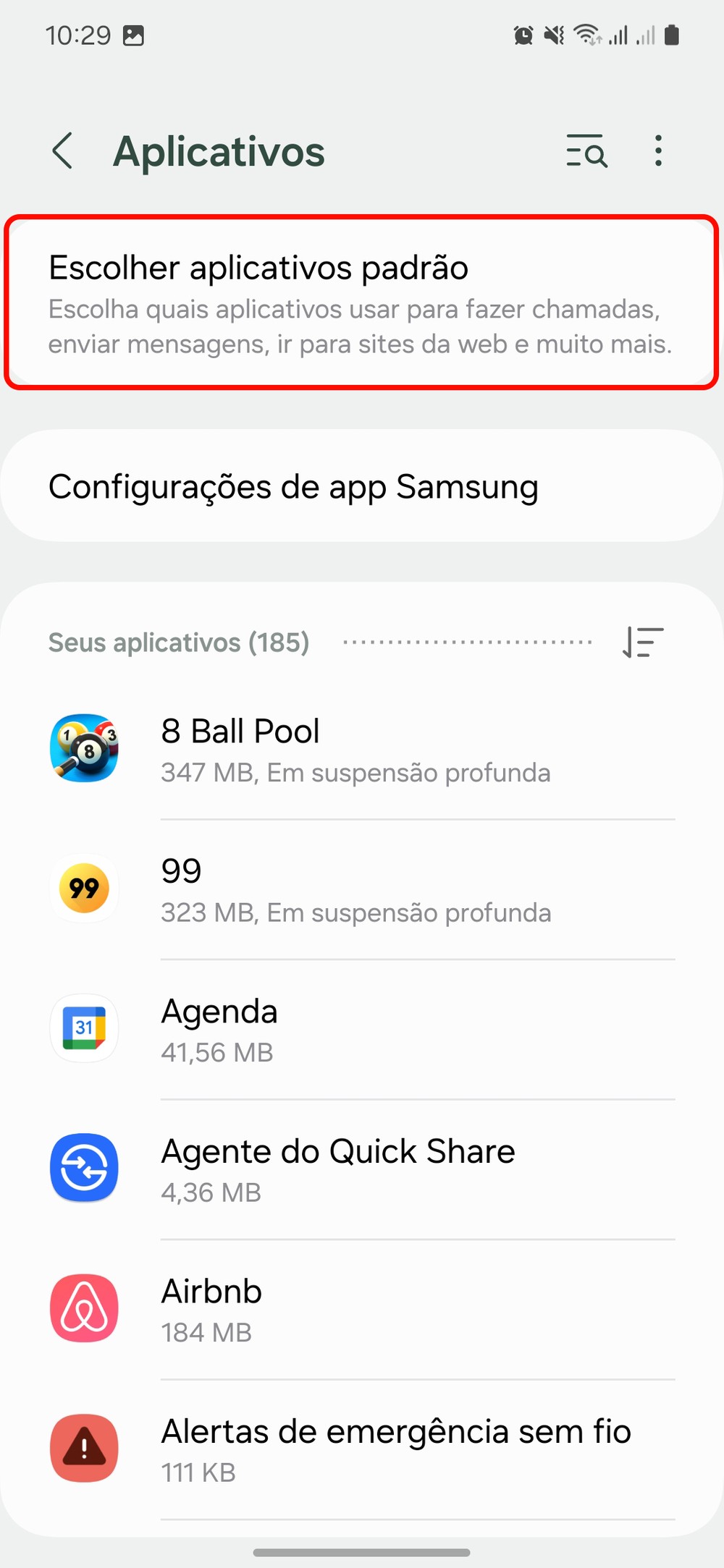Tap the sort apps icon
This screenshot has height=1568, width=724.
click(643, 642)
